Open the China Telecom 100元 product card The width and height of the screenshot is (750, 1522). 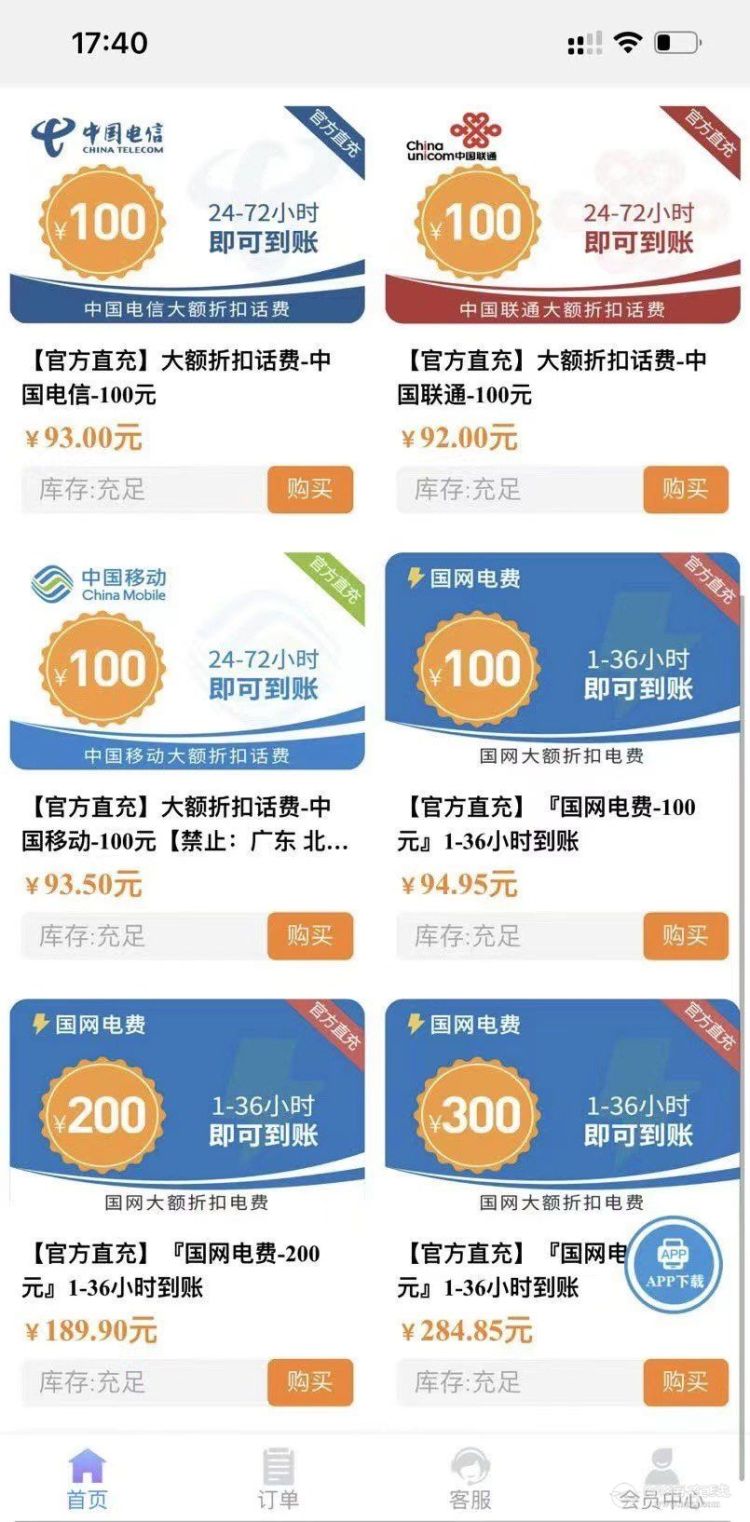[x=187, y=215]
